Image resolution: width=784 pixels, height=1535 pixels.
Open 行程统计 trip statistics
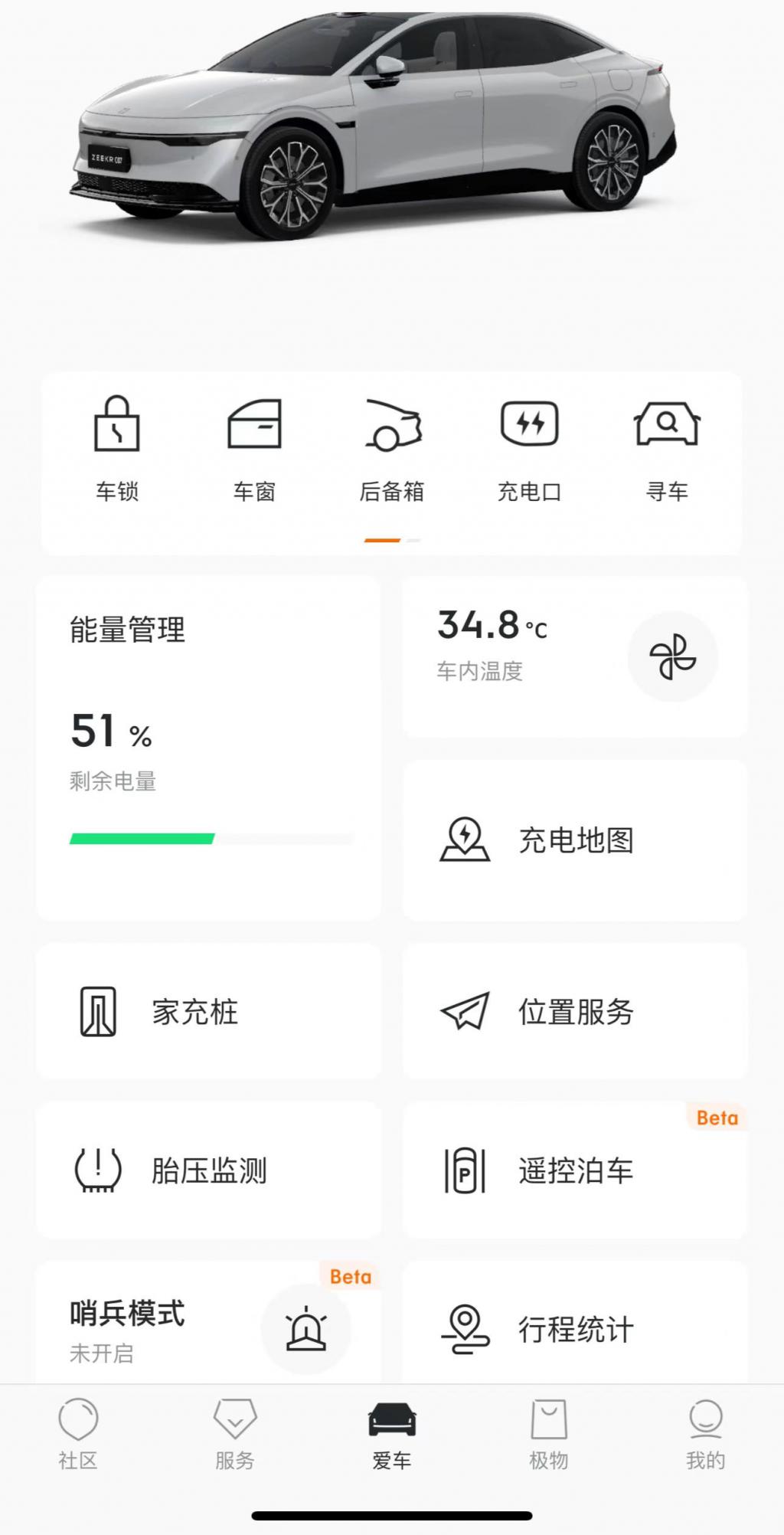pos(575,1329)
